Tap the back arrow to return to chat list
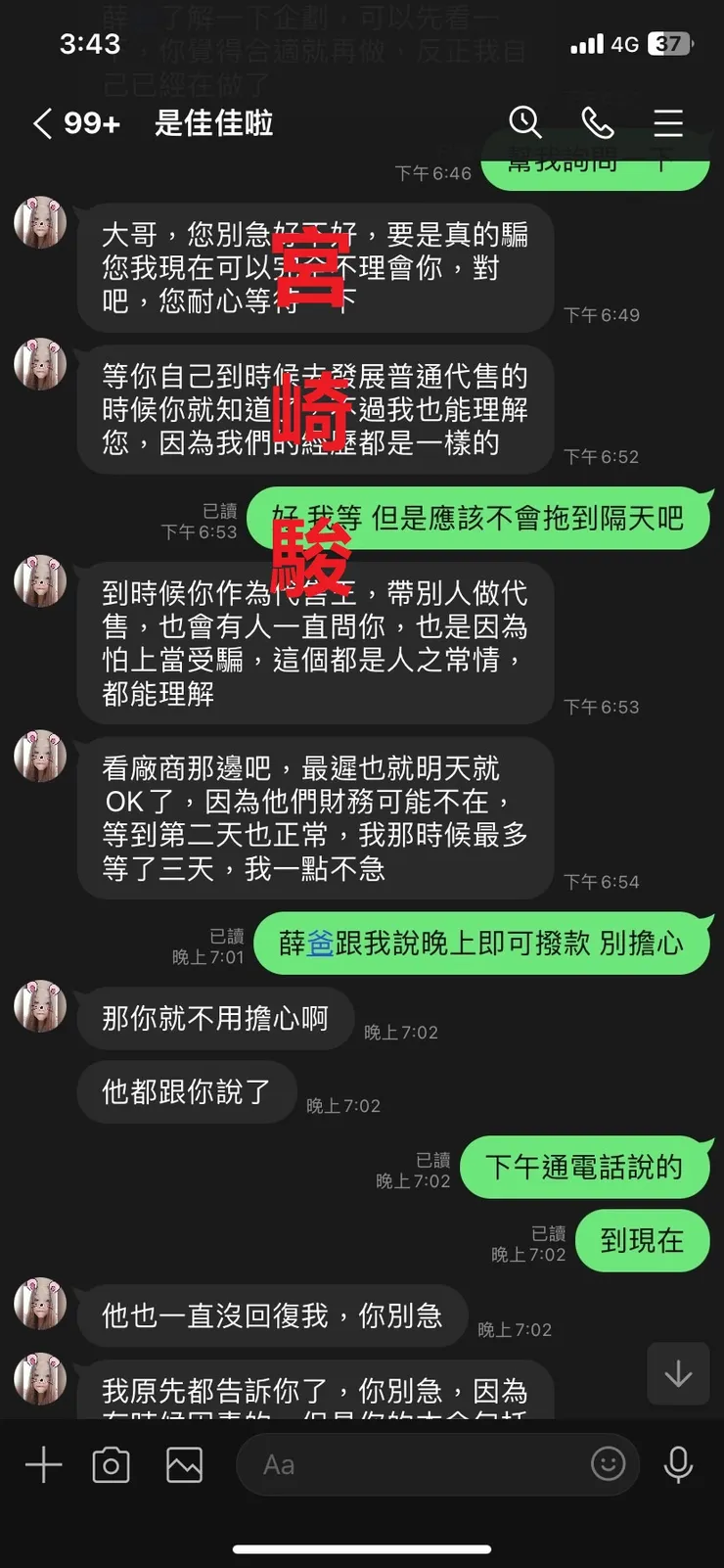The height and width of the screenshot is (1568, 724). (39, 124)
